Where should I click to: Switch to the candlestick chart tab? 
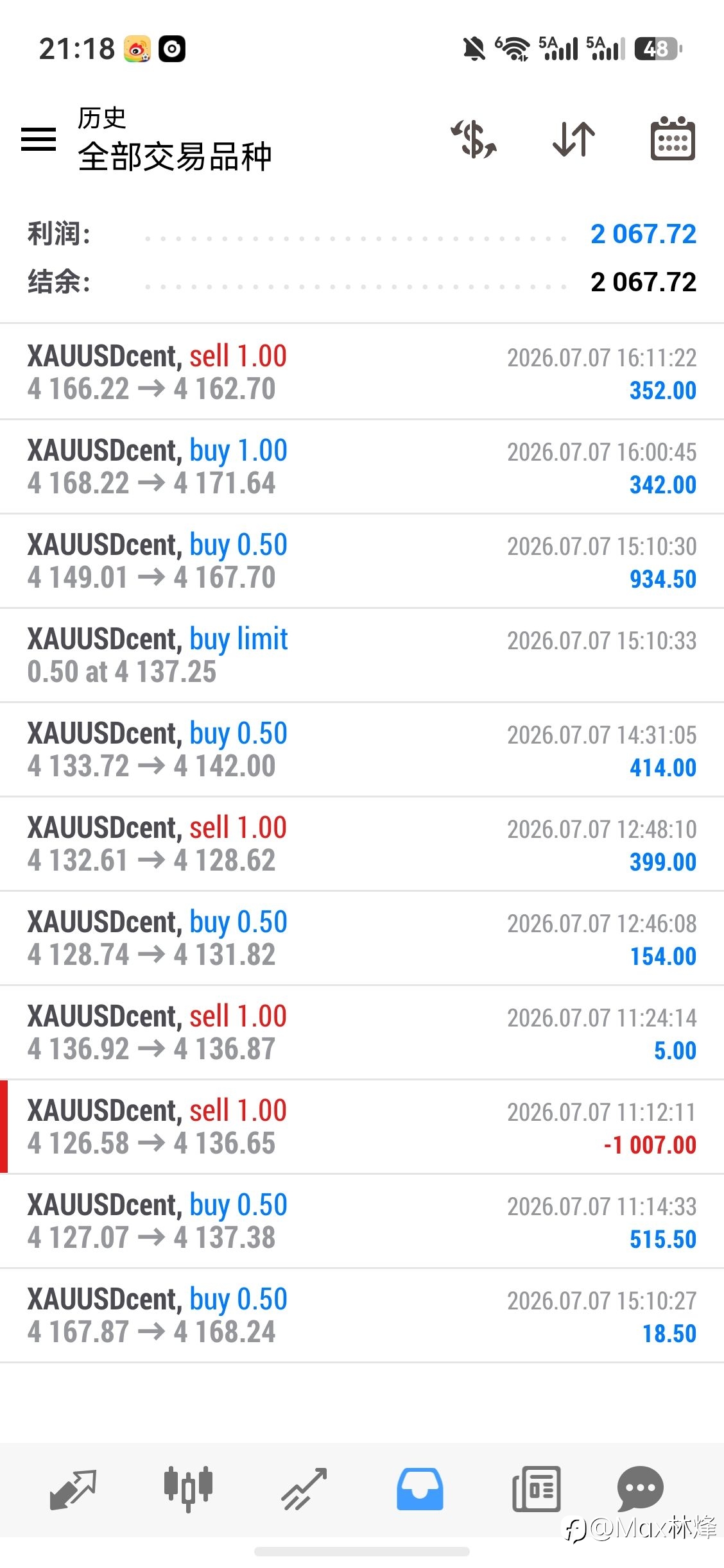click(188, 1488)
